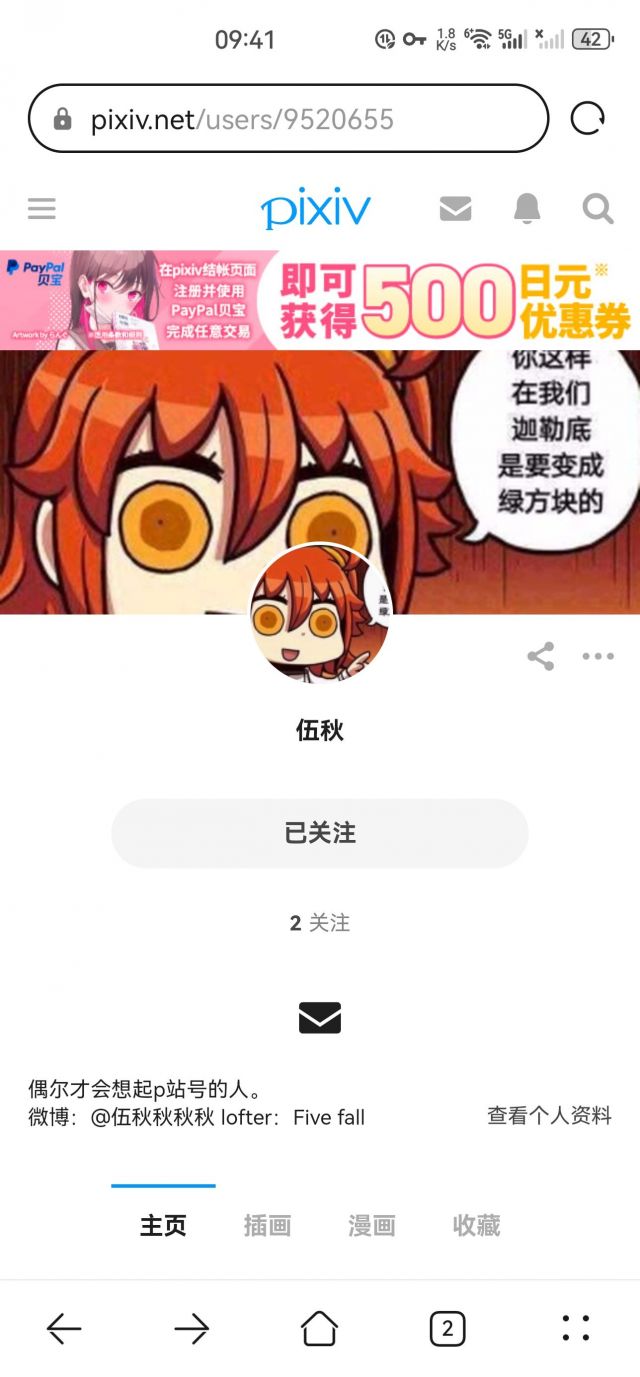Viewport: 640px width, 1377px height.
Task: Open the browser tabs switcher
Action: (x=447, y=1328)
